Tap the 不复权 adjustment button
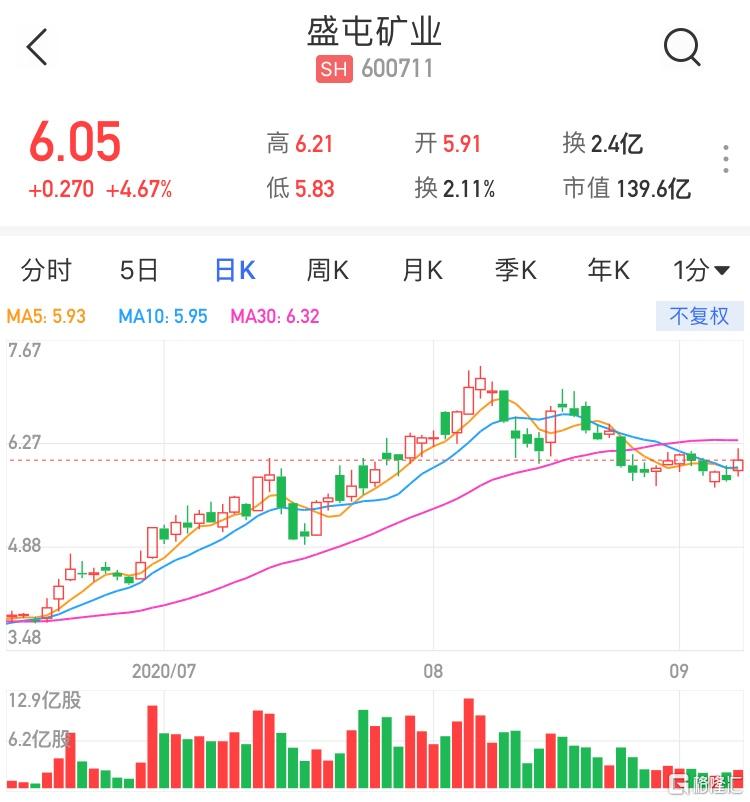The width and height of the screenshot is (750, 802). [x=699, y=316]
